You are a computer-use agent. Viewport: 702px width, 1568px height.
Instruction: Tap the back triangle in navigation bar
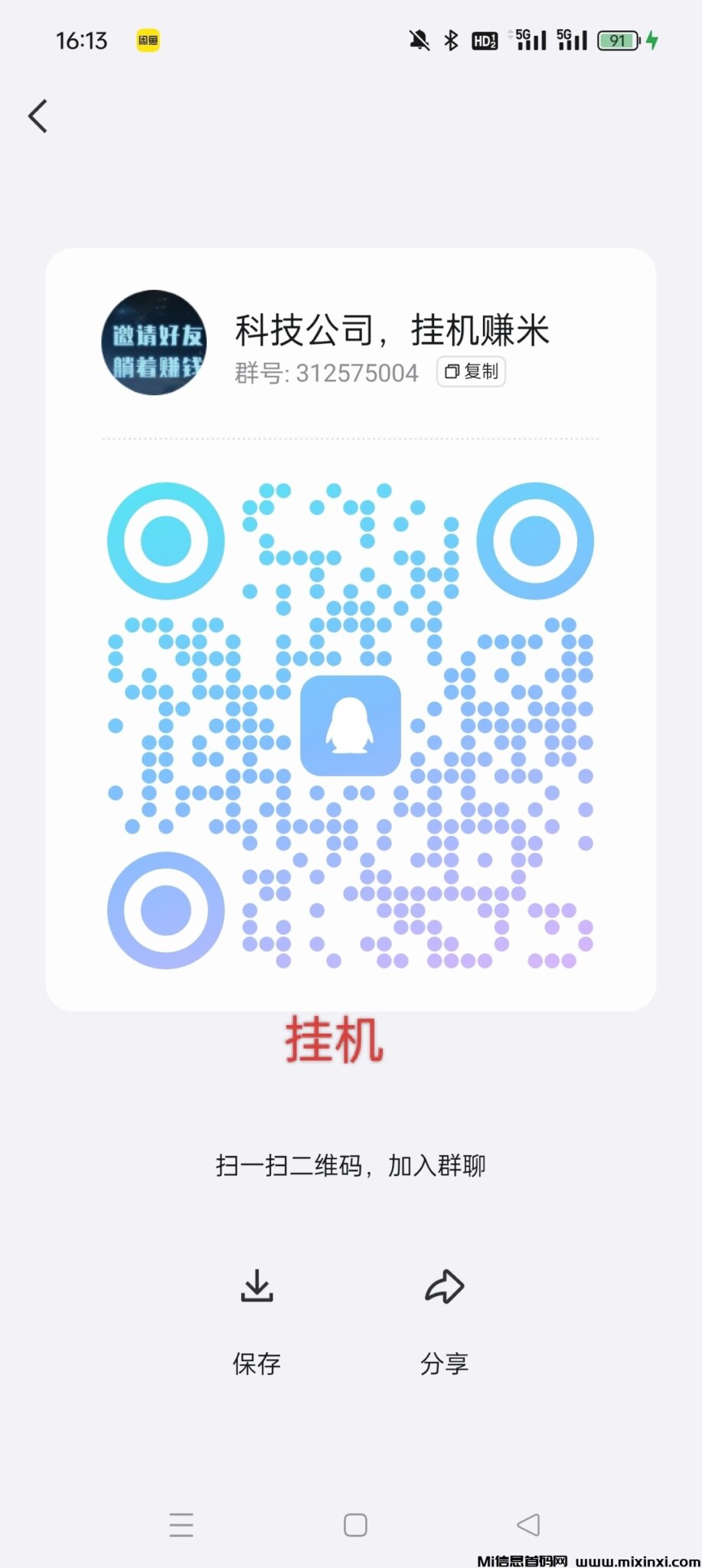point(529,1525)
